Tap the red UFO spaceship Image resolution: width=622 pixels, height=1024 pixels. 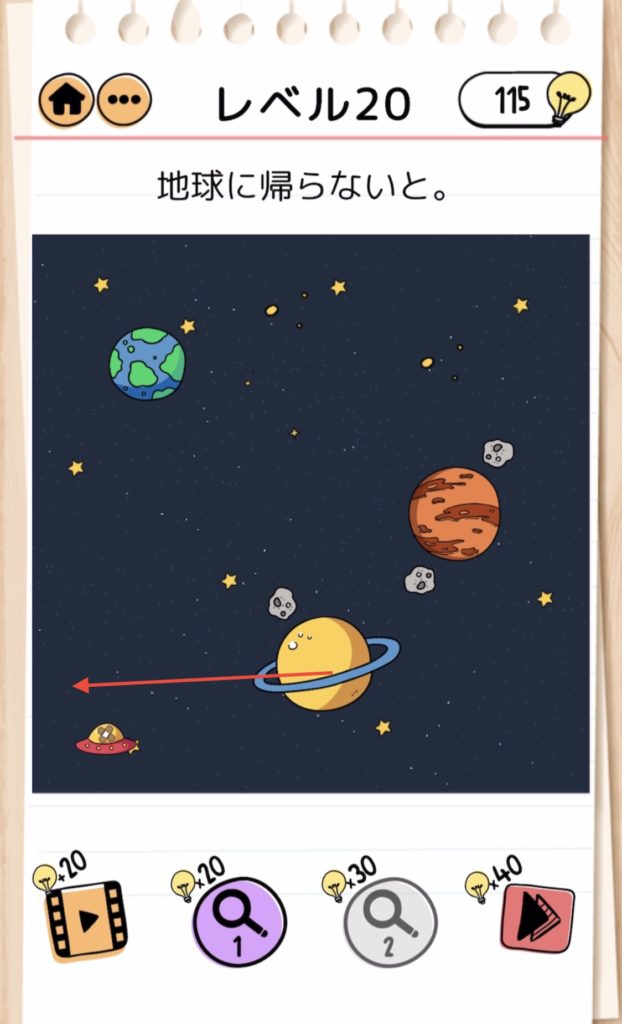(106, 740)
